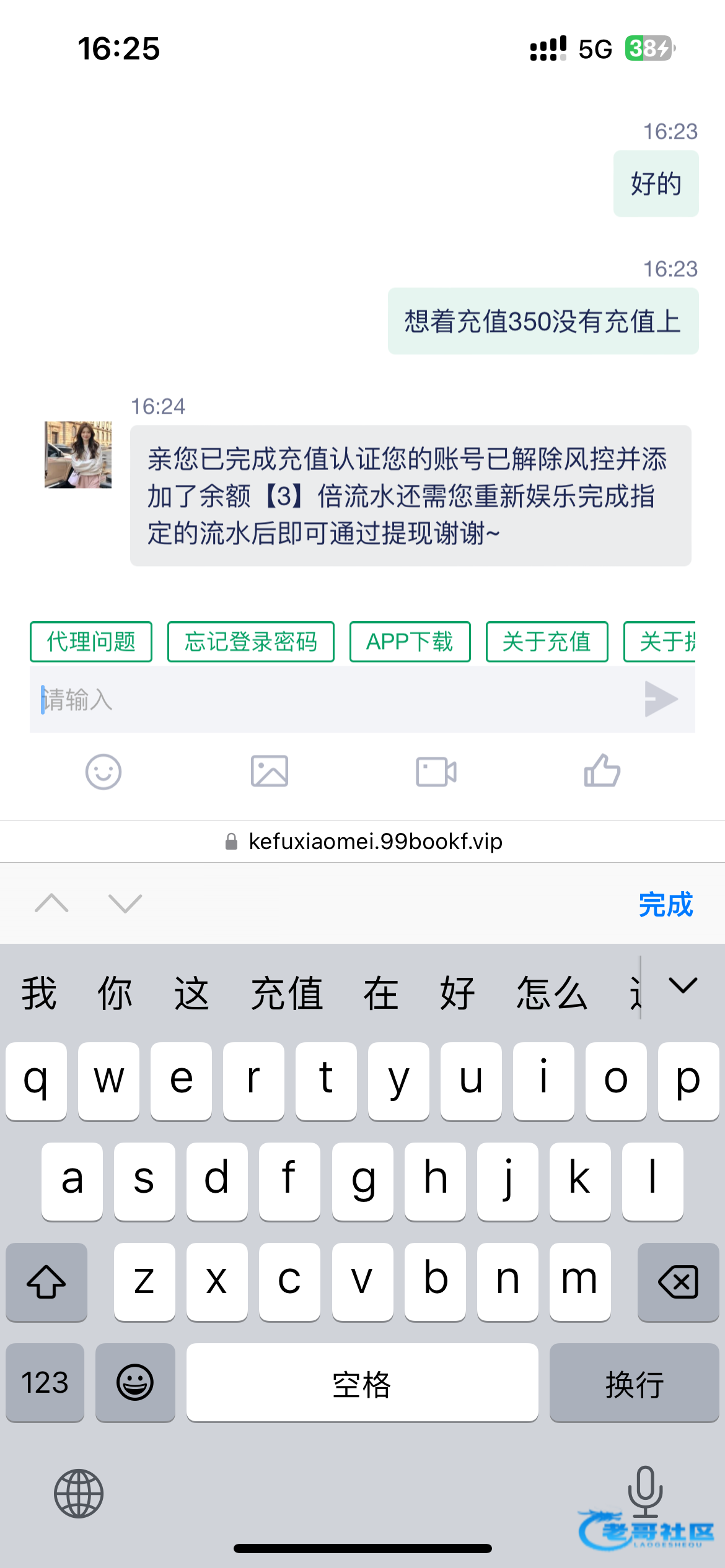This screenshot has height=1568, width=725.
Task: Switch to the 123 number keyboard
Action: click(45, 1382)
